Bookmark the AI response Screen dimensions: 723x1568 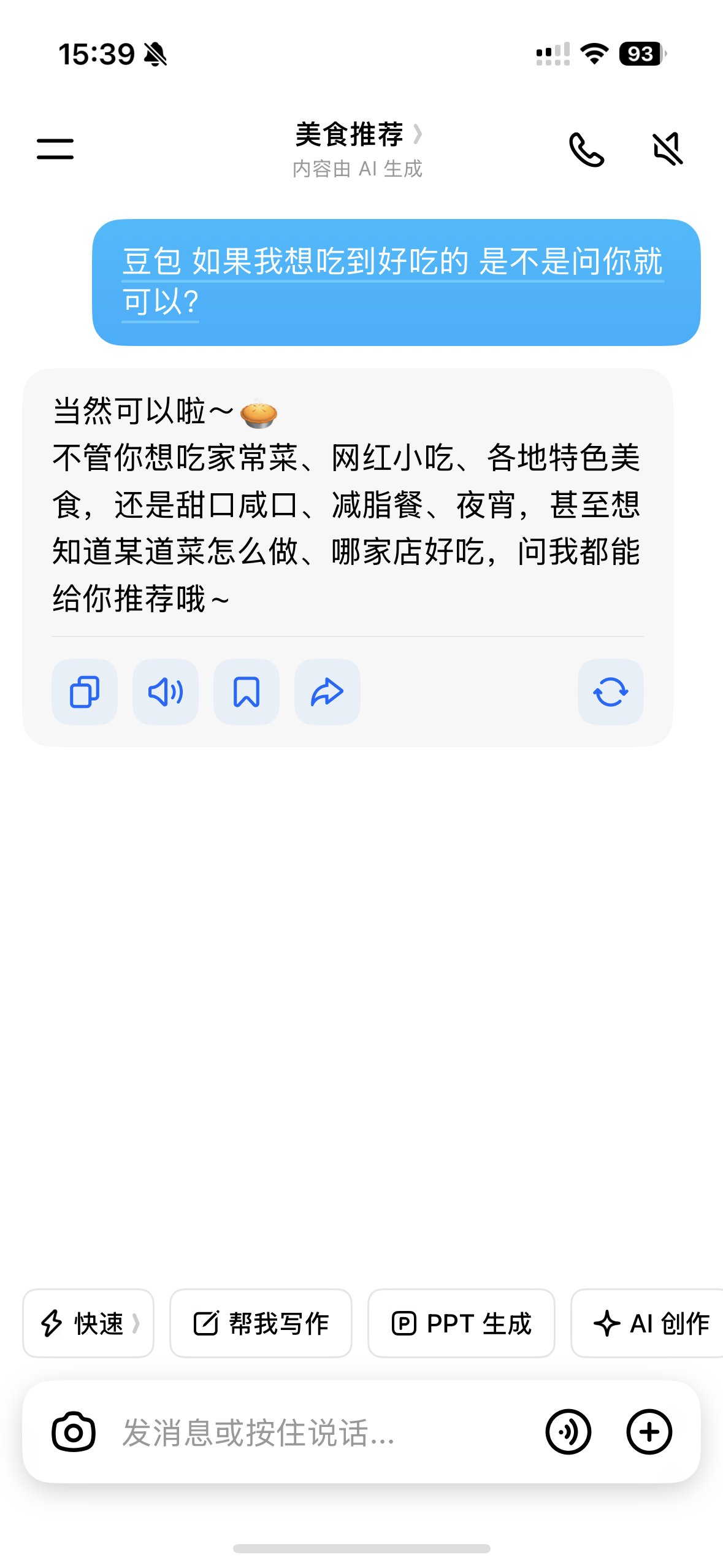tap(246, 691)
